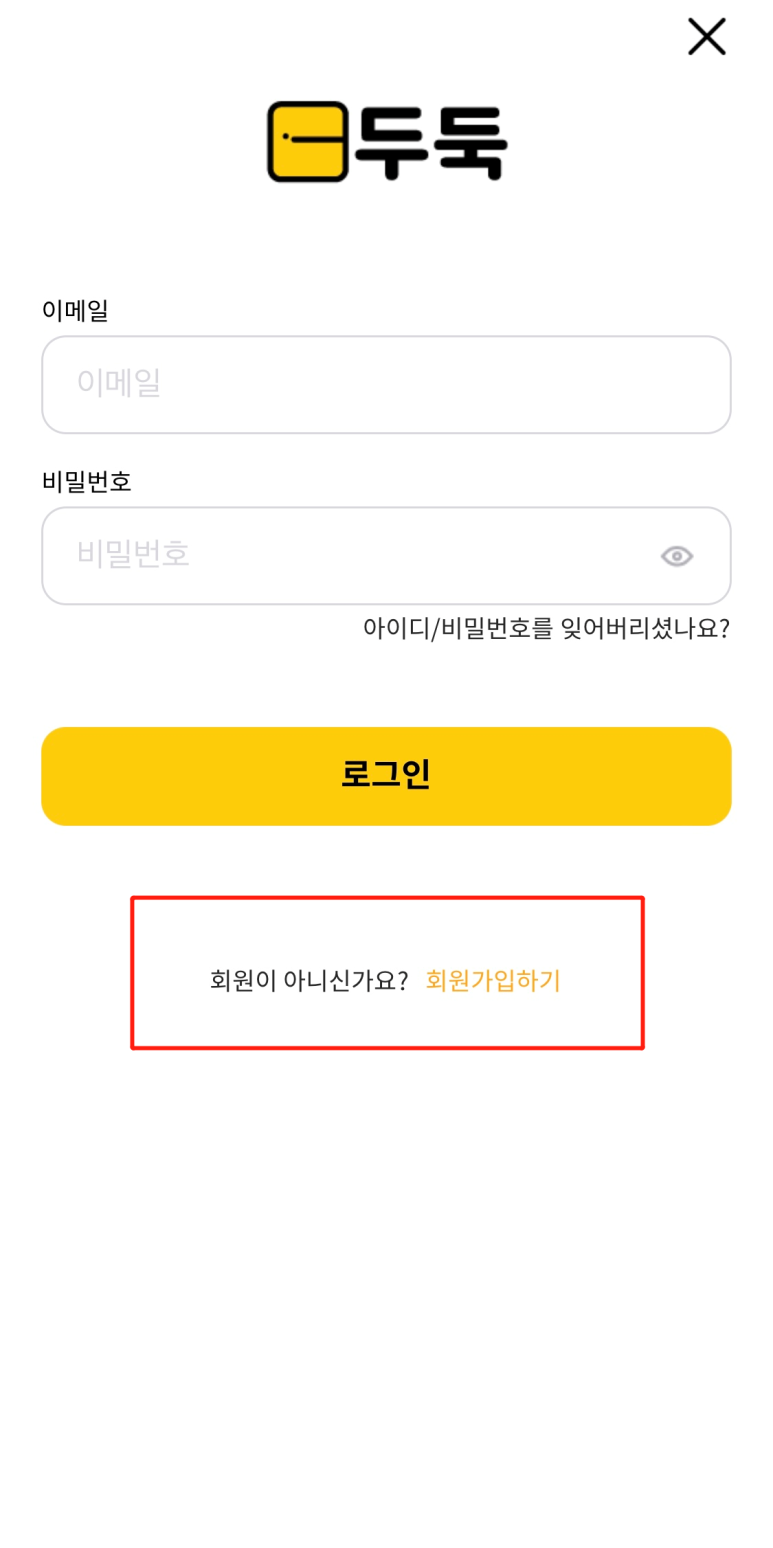Tap the yellow 로그인 button
This screenshot has height=1548, width=773.
386,776
